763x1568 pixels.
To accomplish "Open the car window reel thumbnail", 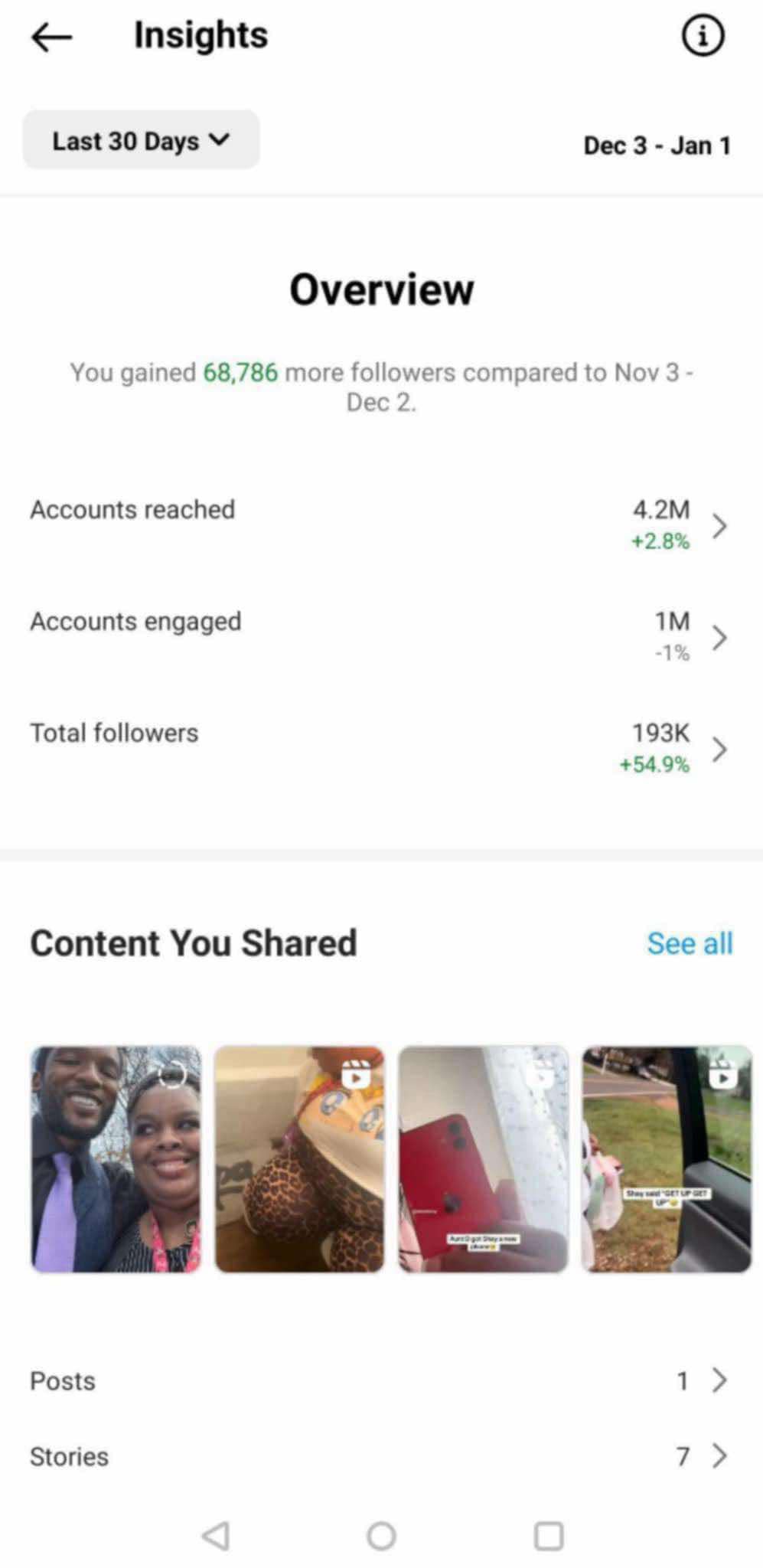I will (667, 1159).
